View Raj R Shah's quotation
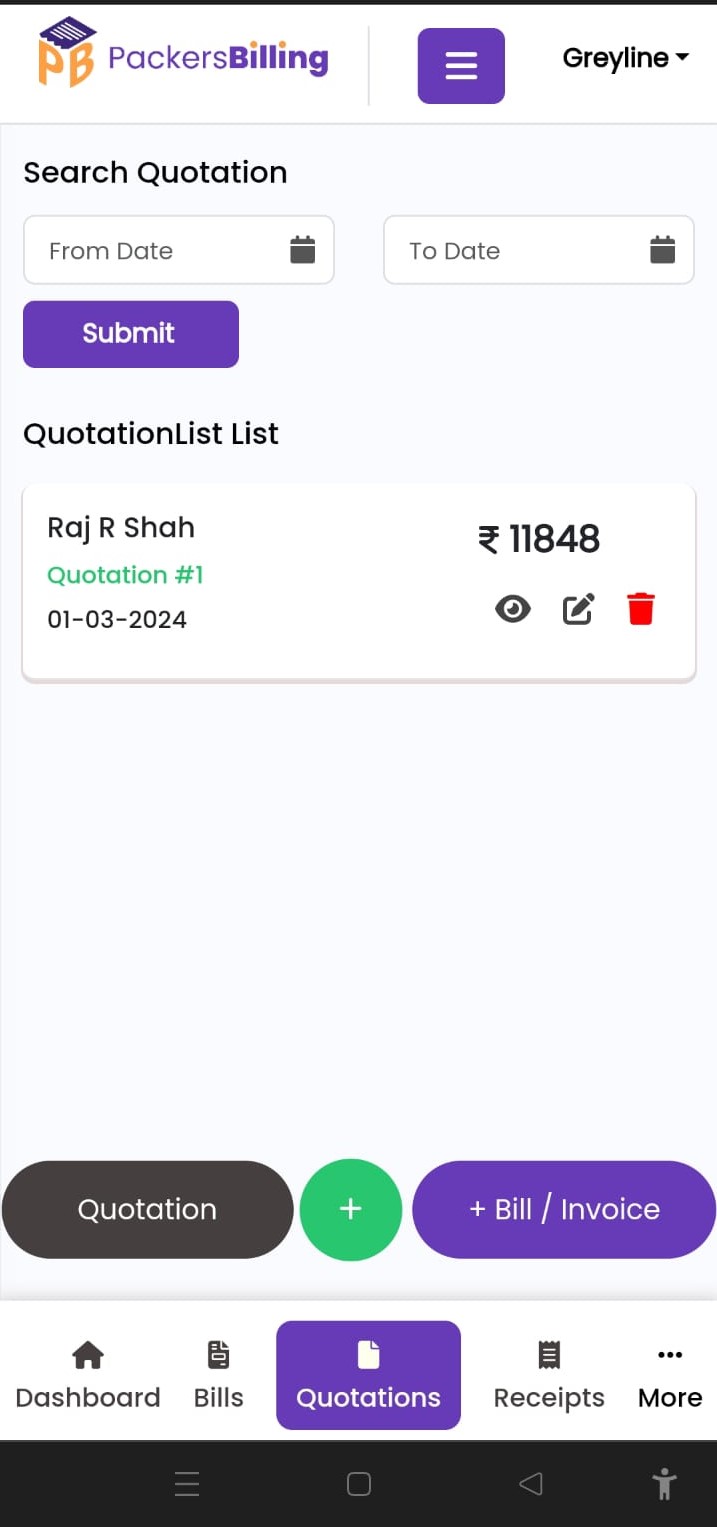717x1527 pixels. pos(513,609)
